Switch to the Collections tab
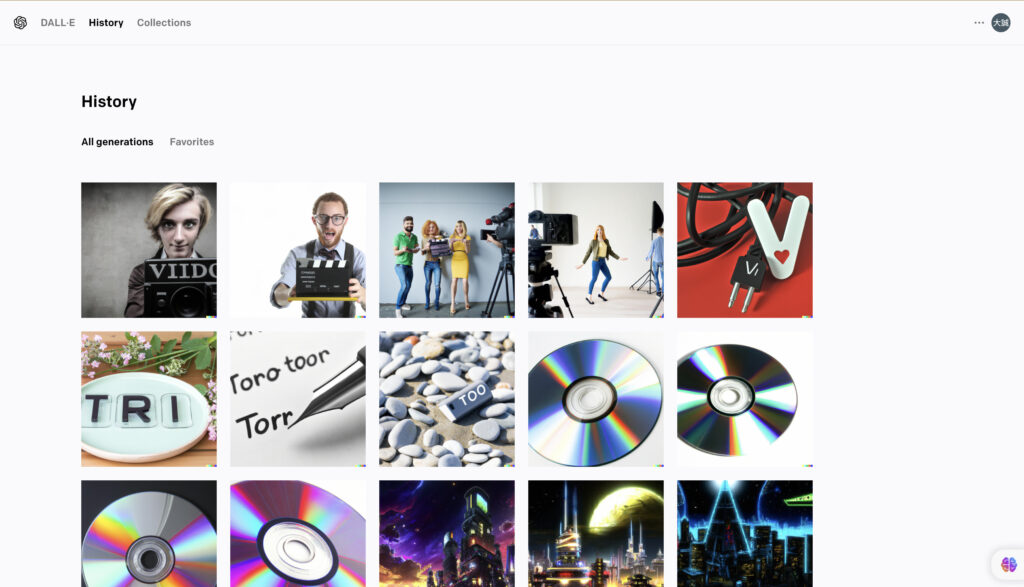1024x587 pixels. (x=164, y=22)
